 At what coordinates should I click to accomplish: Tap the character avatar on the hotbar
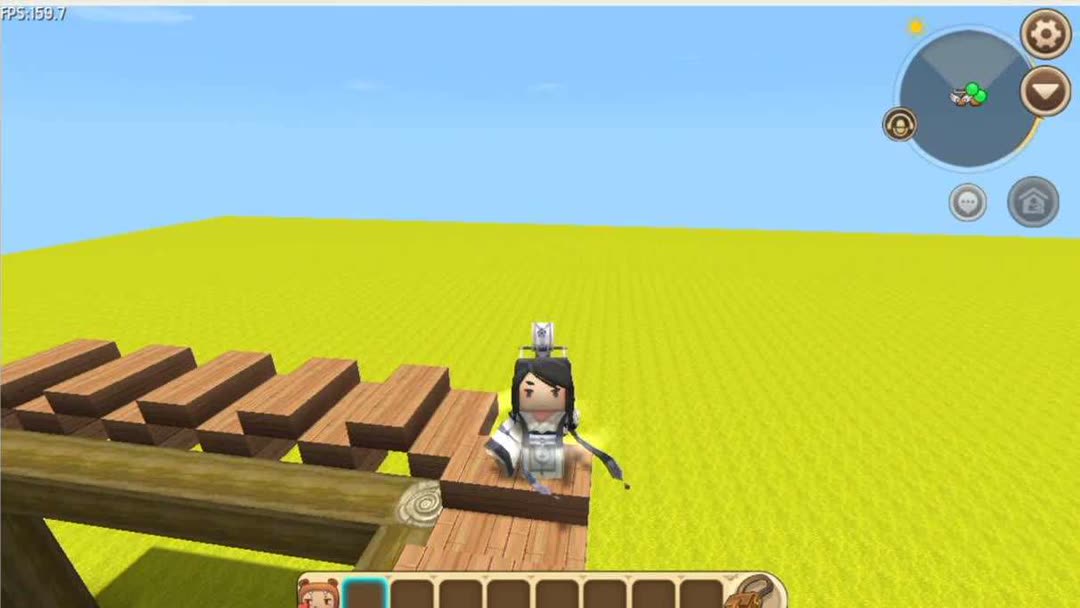(318, 594)
